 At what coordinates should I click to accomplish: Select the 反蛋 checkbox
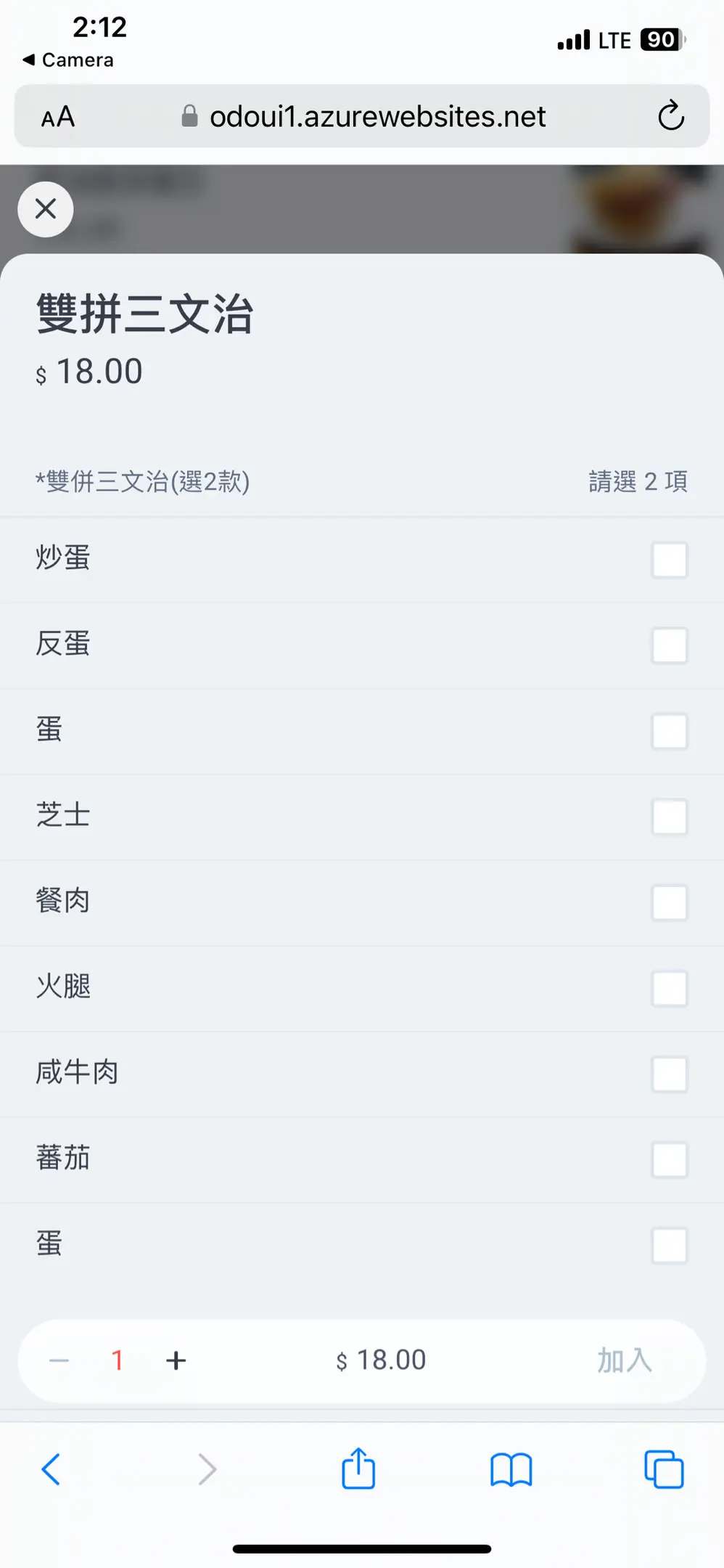pos(669,645)
